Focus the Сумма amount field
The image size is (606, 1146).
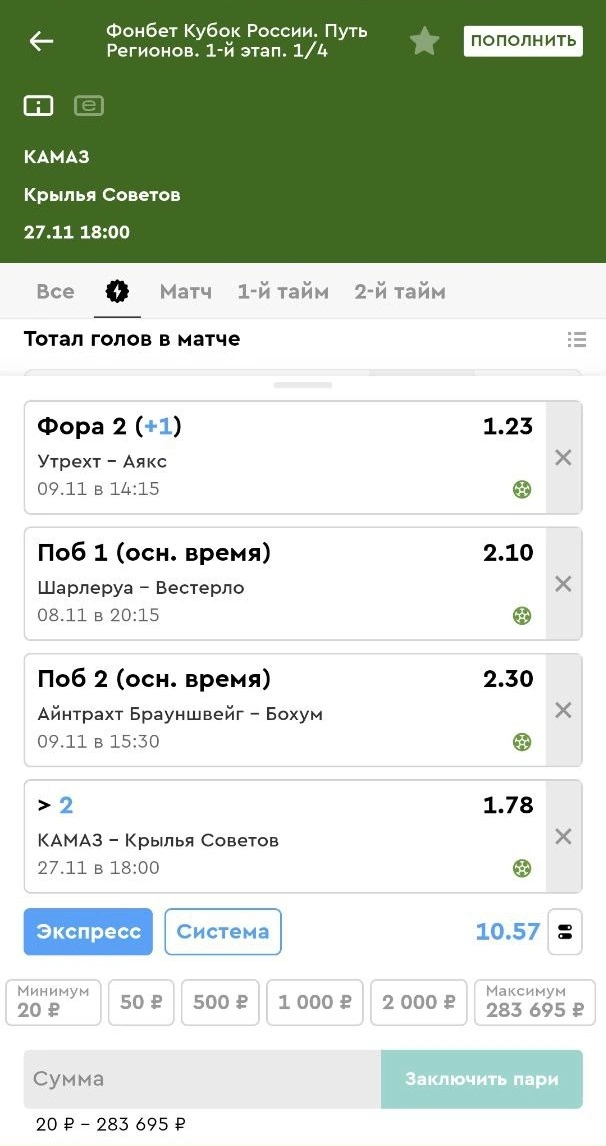coord(202,1079)
